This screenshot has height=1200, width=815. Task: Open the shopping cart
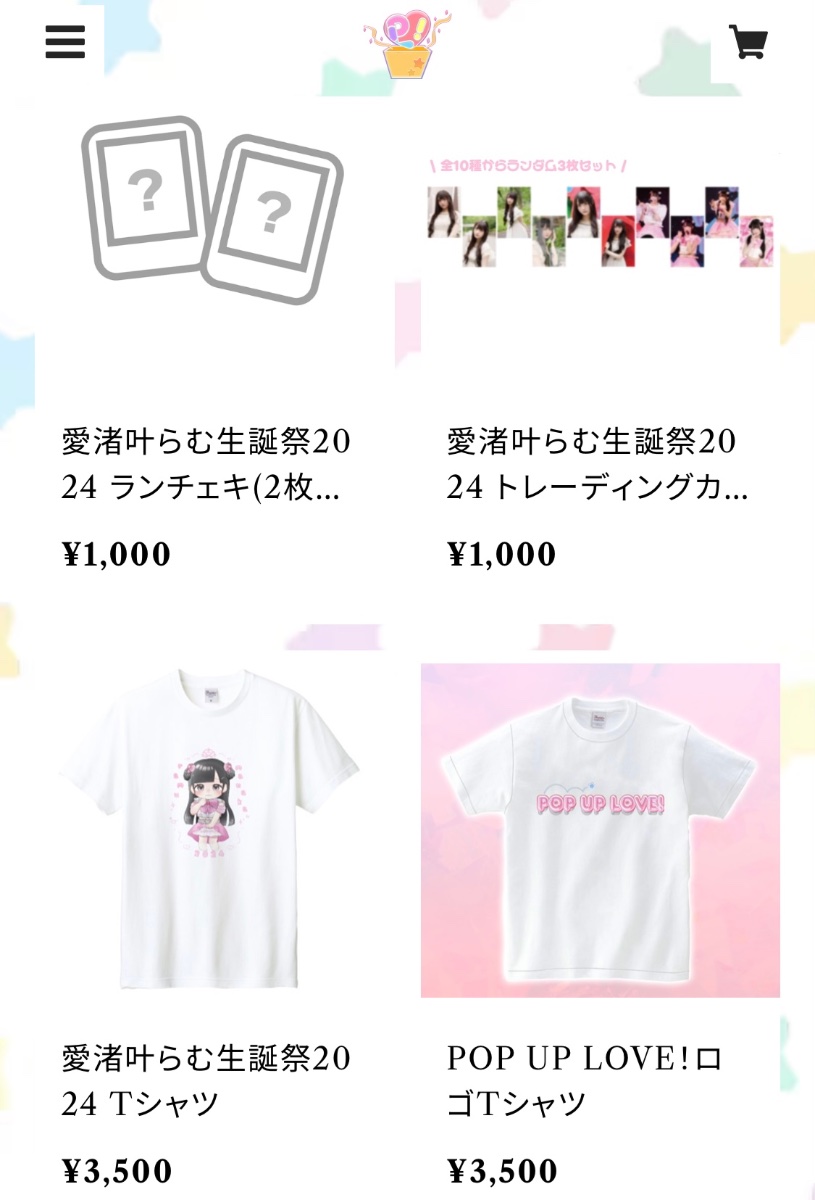pos(748,42)
